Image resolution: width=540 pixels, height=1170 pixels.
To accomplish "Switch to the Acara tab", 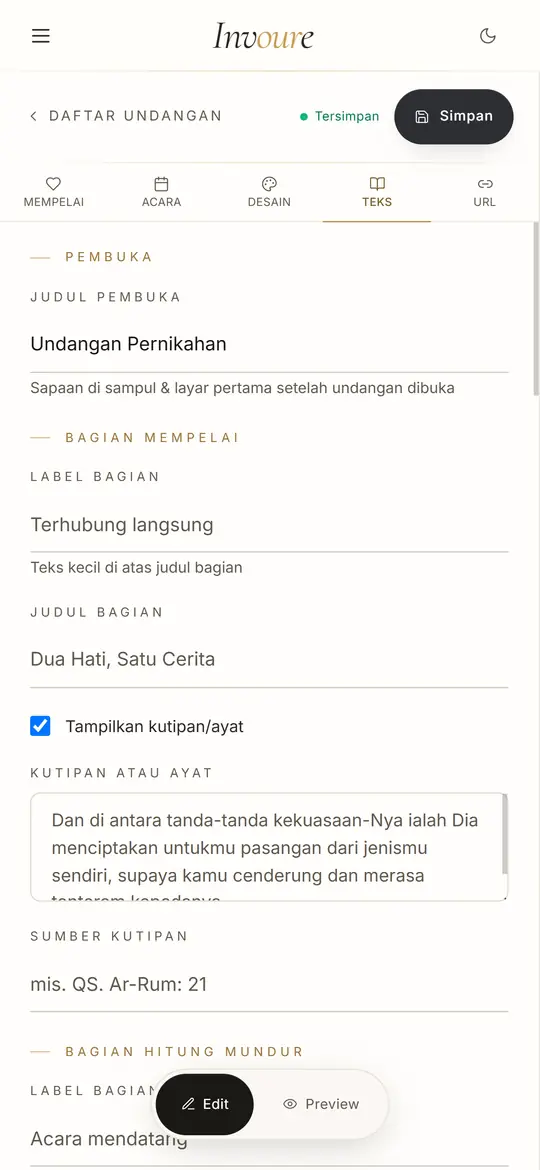I will (161, 193).
